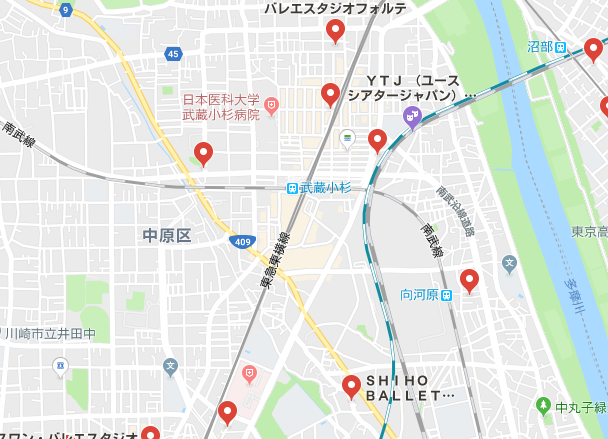The image size is (608, 439).
Task: Open 日本医科大学武蔵小杉病院 hospital place label
Action: click(x=221, y=107)
